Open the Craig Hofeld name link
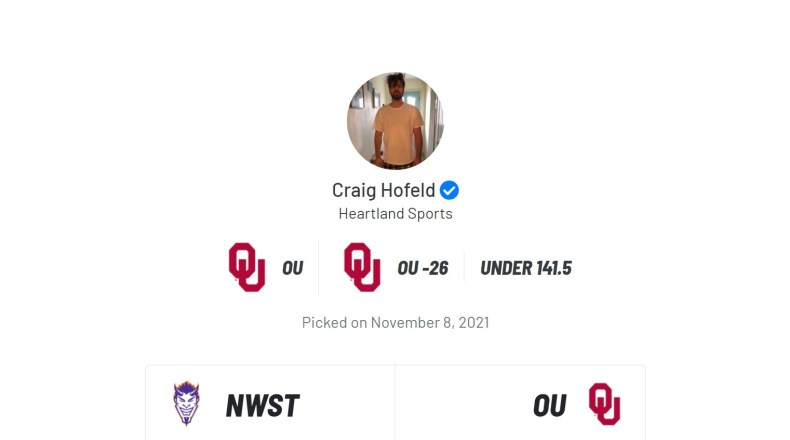The image size is (790, 440). pos(384,190)
